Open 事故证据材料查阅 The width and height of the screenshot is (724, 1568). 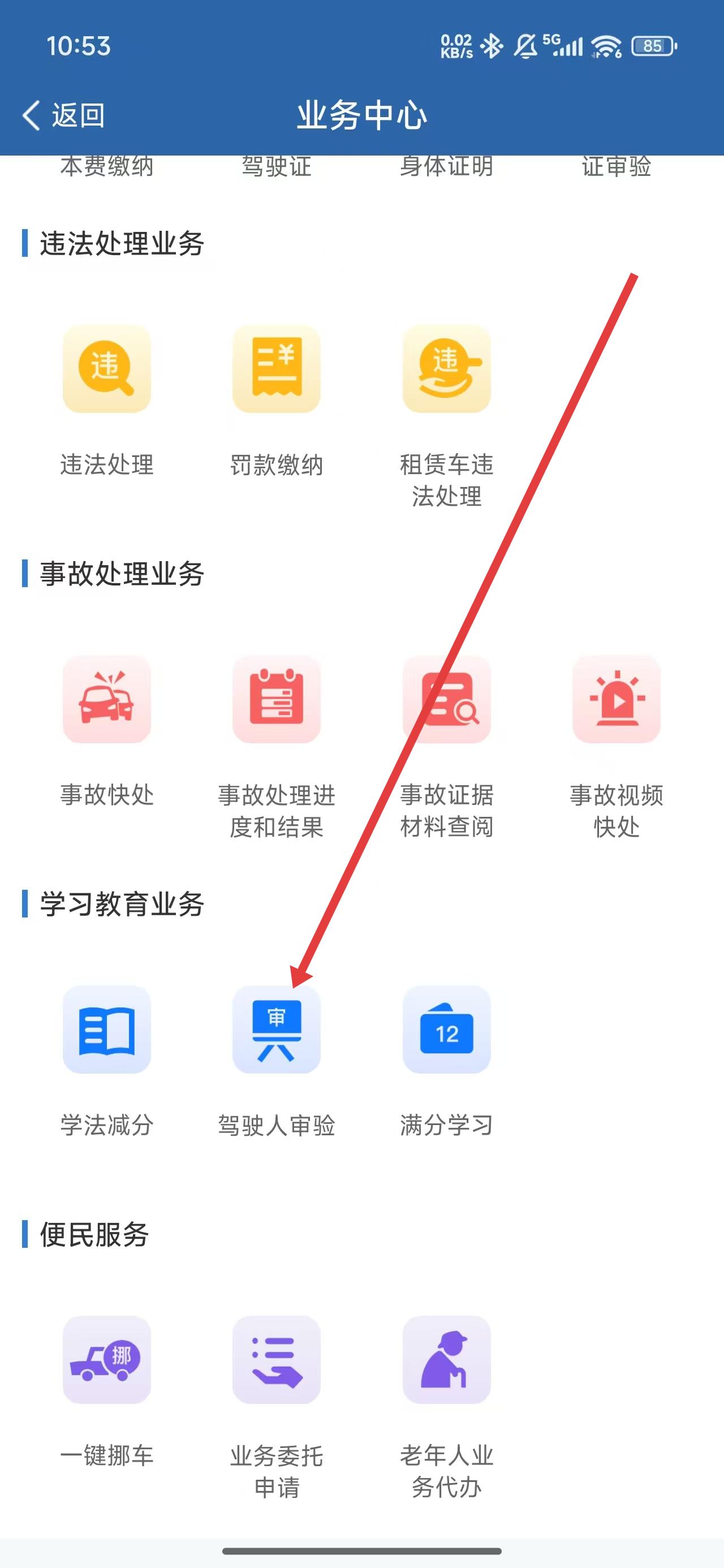pyautogui.click(x=446, y=699)
